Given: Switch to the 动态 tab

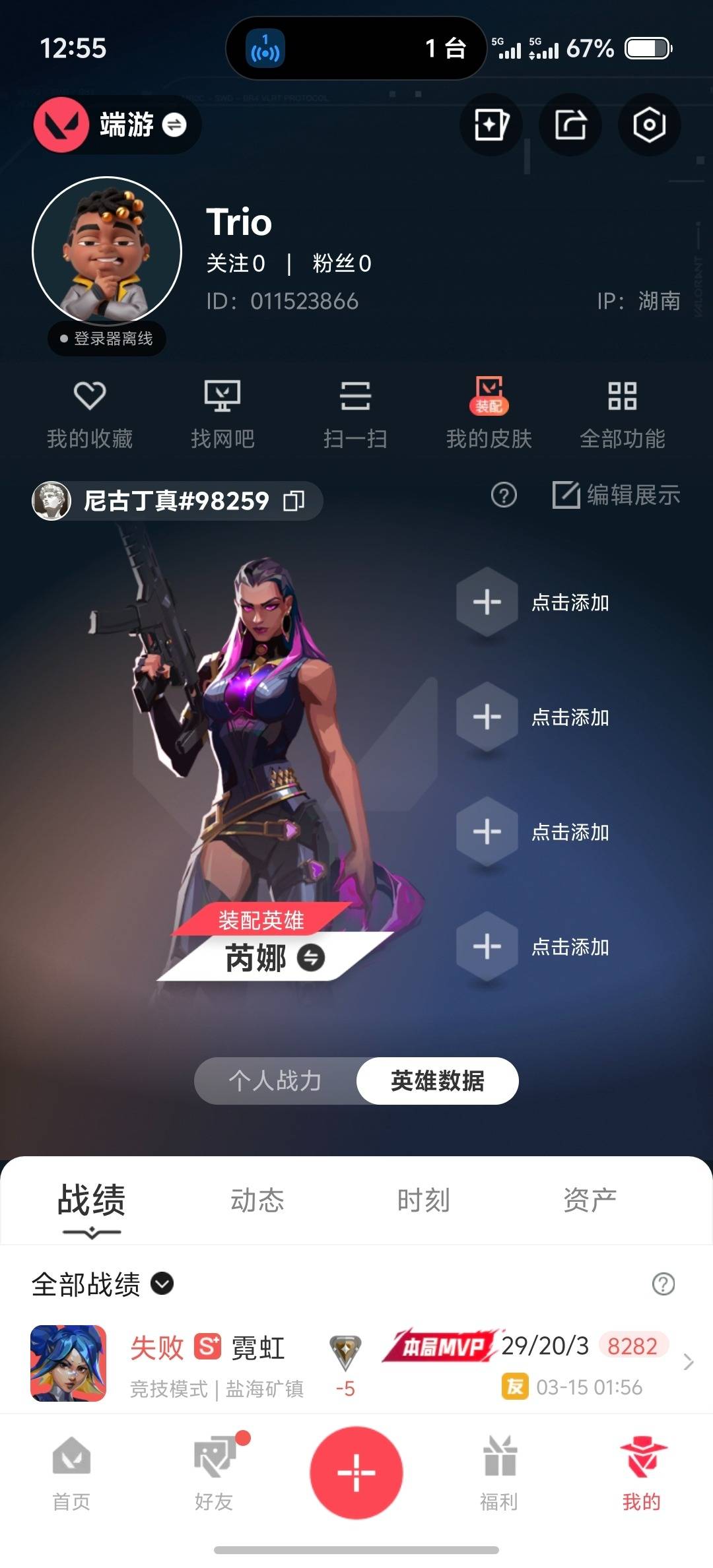Looking at the screenshot, I should (258, 1201).
